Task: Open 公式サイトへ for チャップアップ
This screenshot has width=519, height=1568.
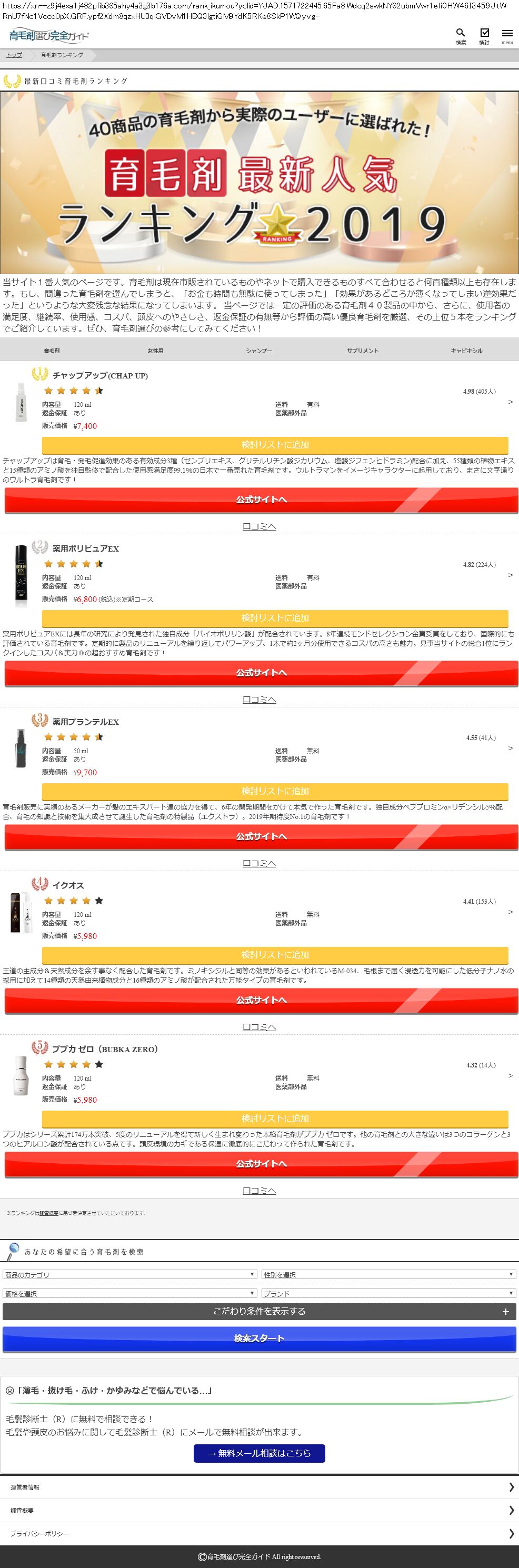Action: 262,500
